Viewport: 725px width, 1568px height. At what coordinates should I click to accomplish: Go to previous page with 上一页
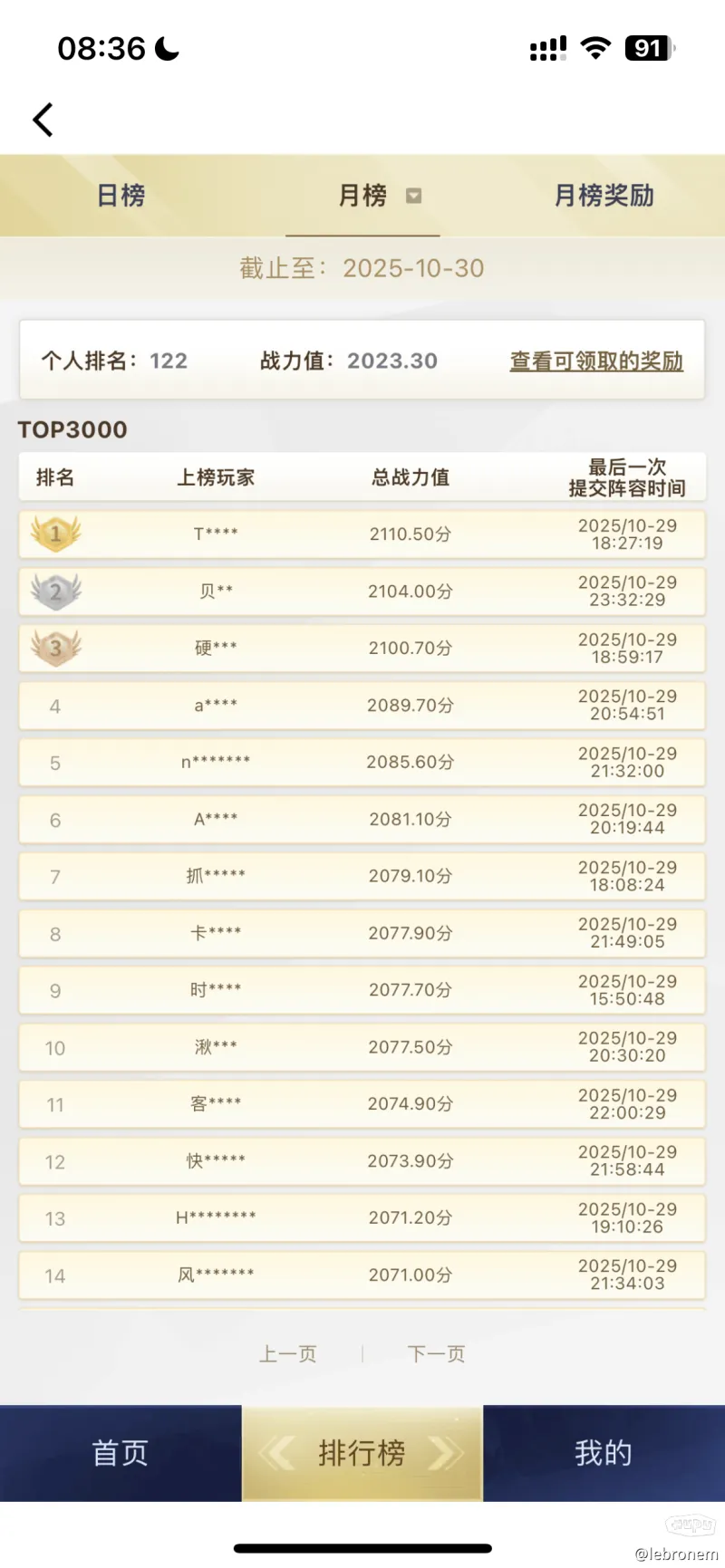[287, 1354]
